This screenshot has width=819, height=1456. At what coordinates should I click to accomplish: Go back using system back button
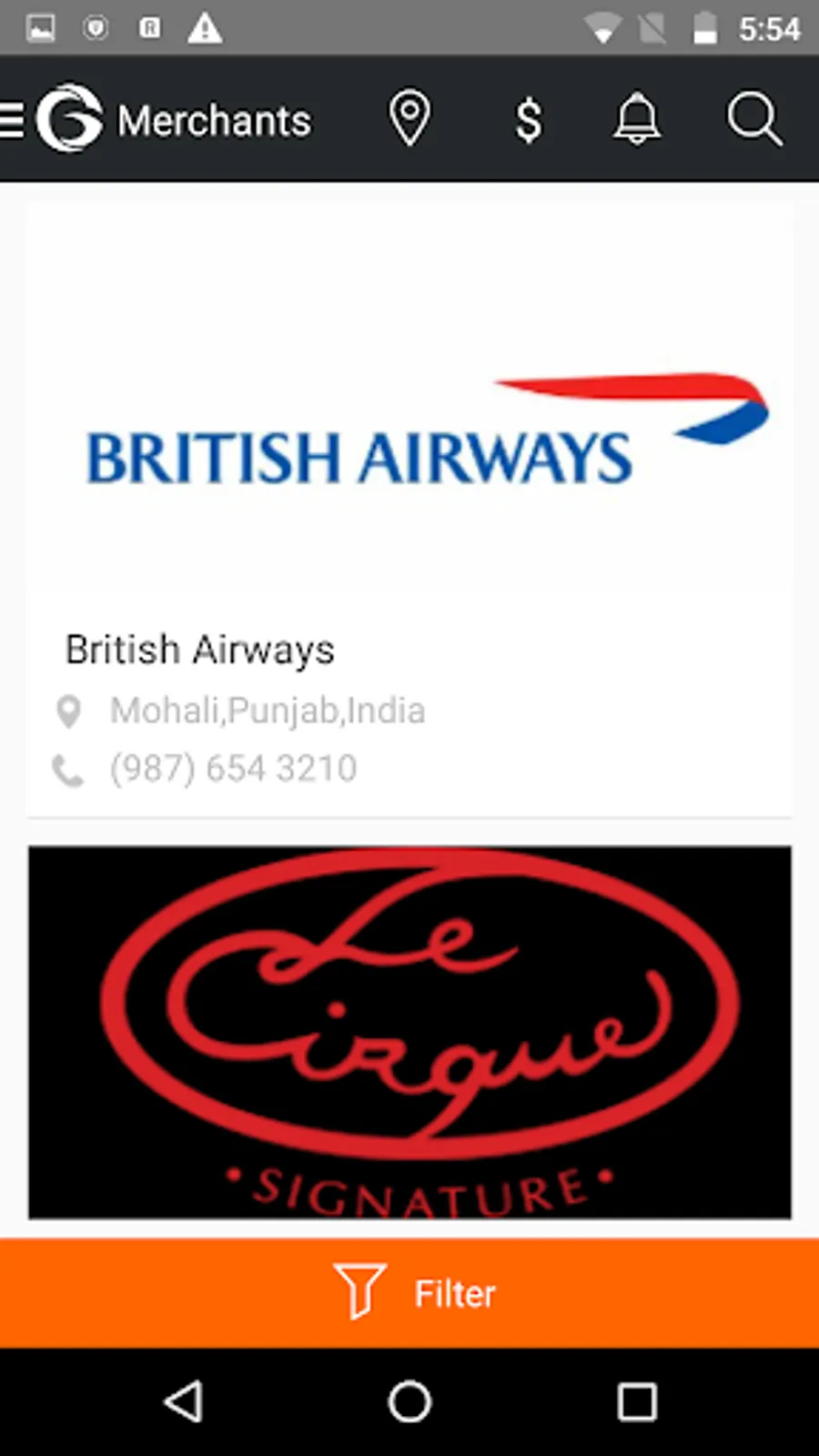click(x=183, y=1401)
